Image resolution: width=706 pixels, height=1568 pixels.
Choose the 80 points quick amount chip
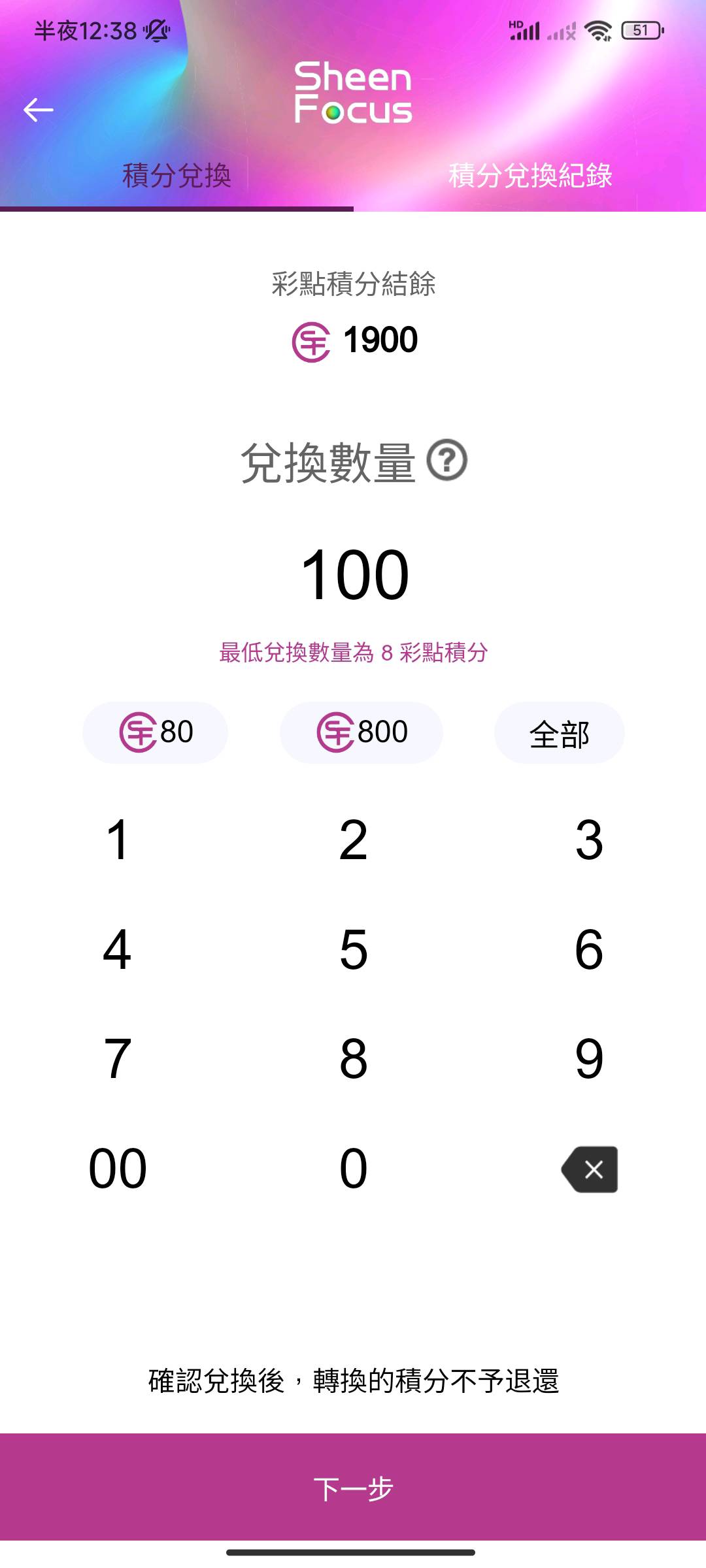pyautogui.click(x=156, y=732)
